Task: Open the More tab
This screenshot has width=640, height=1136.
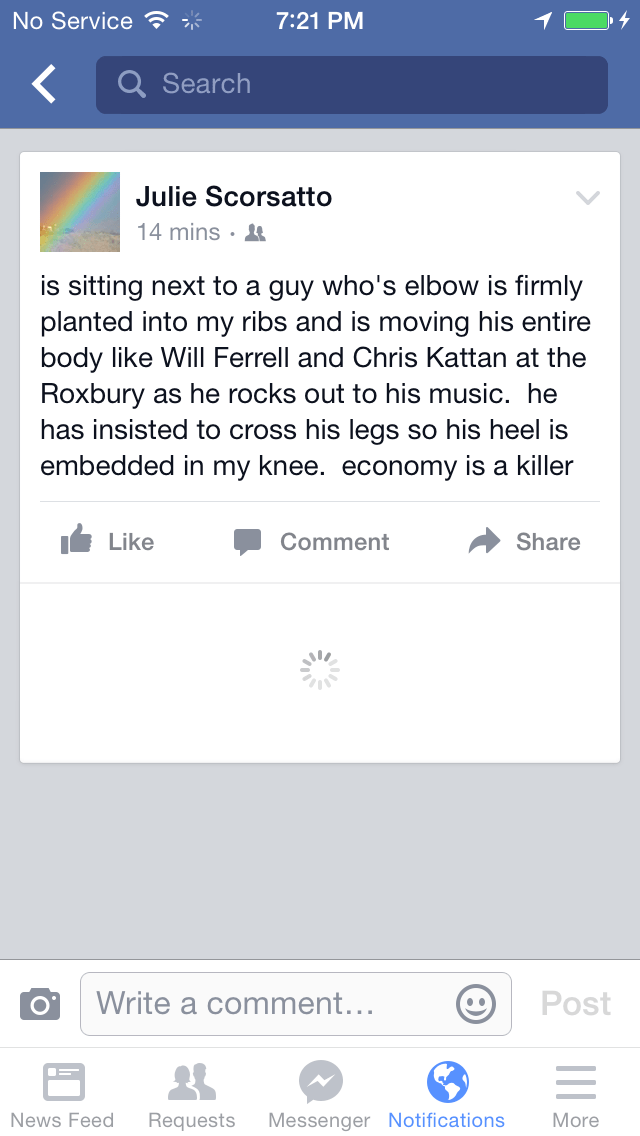Action: [x=576, y=1094]
